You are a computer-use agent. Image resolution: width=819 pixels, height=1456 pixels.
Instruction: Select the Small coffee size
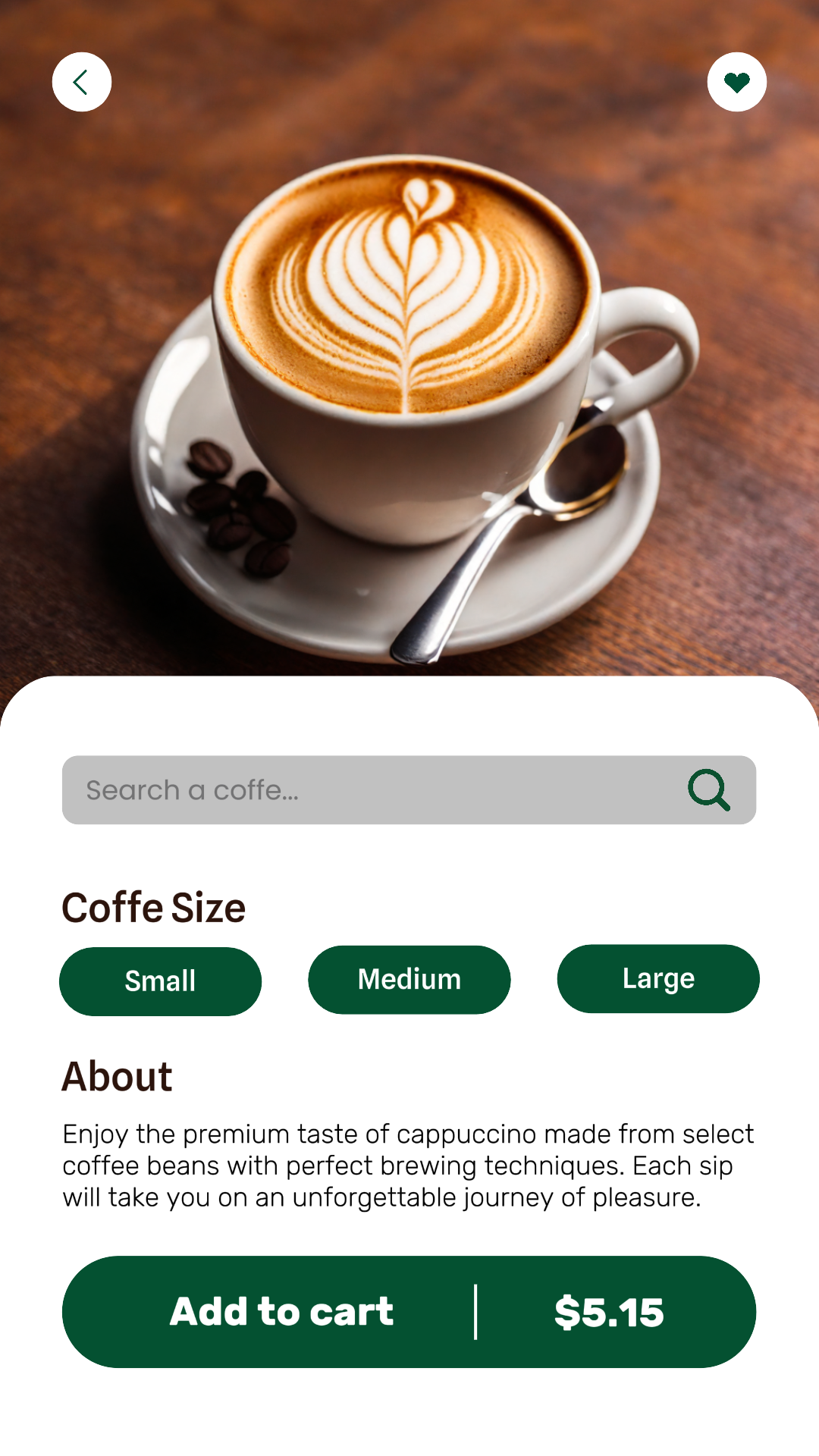[160, 981]
